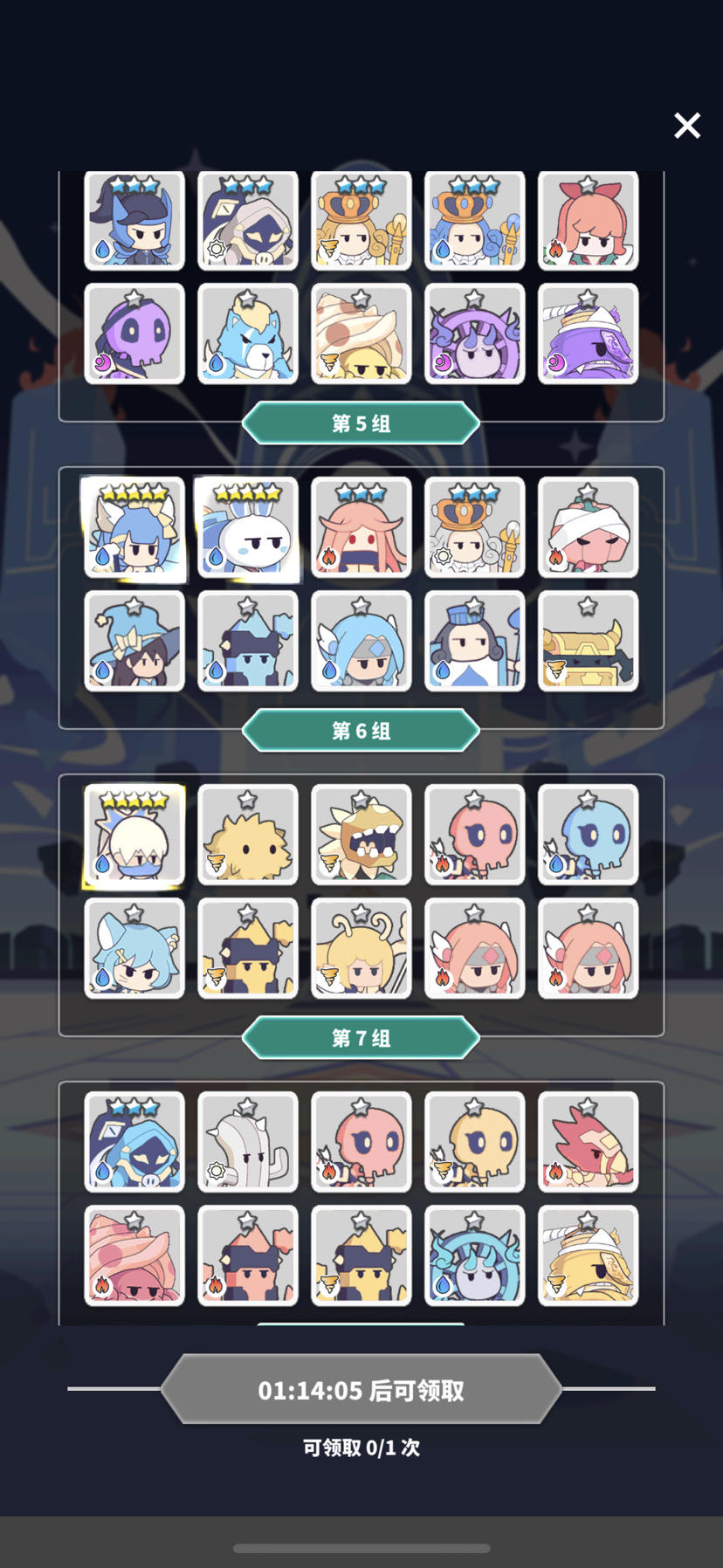Close the collection window

(687, 126)
